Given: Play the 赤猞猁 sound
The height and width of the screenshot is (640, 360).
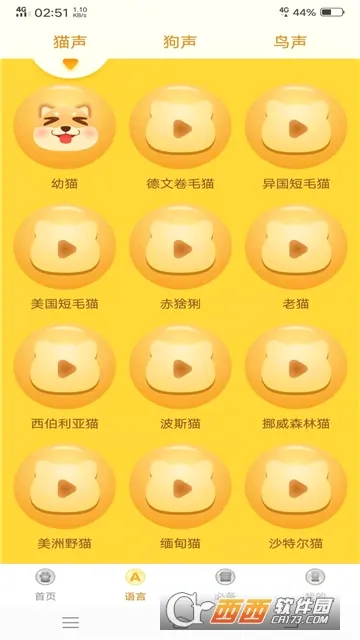Looking at the screenshot, I should 180,247.
